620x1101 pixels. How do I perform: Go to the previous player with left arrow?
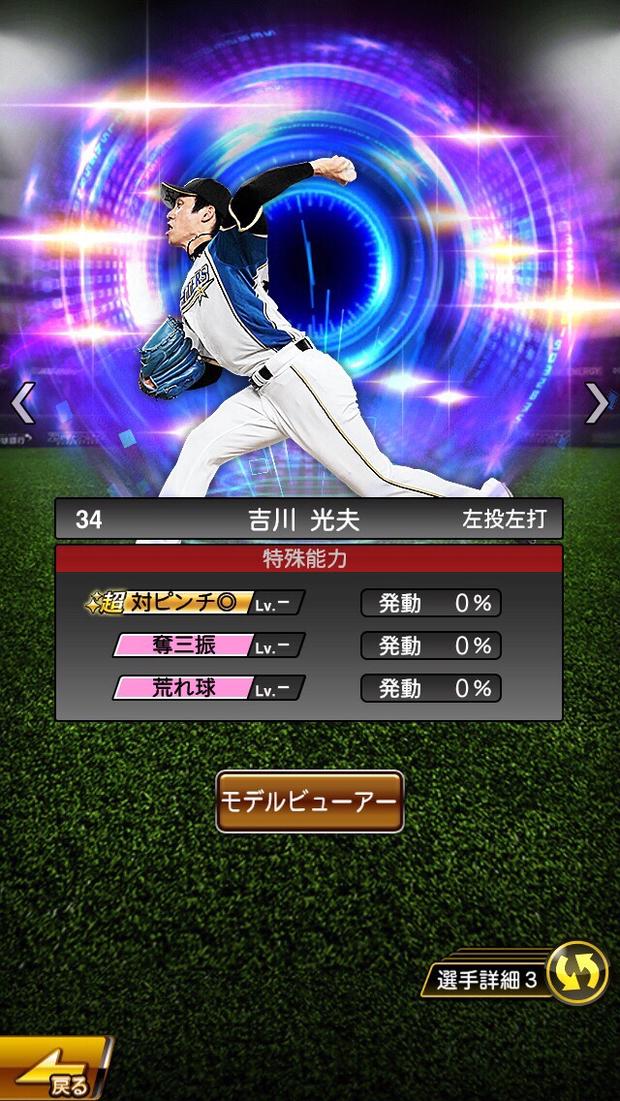click(22, 402)
